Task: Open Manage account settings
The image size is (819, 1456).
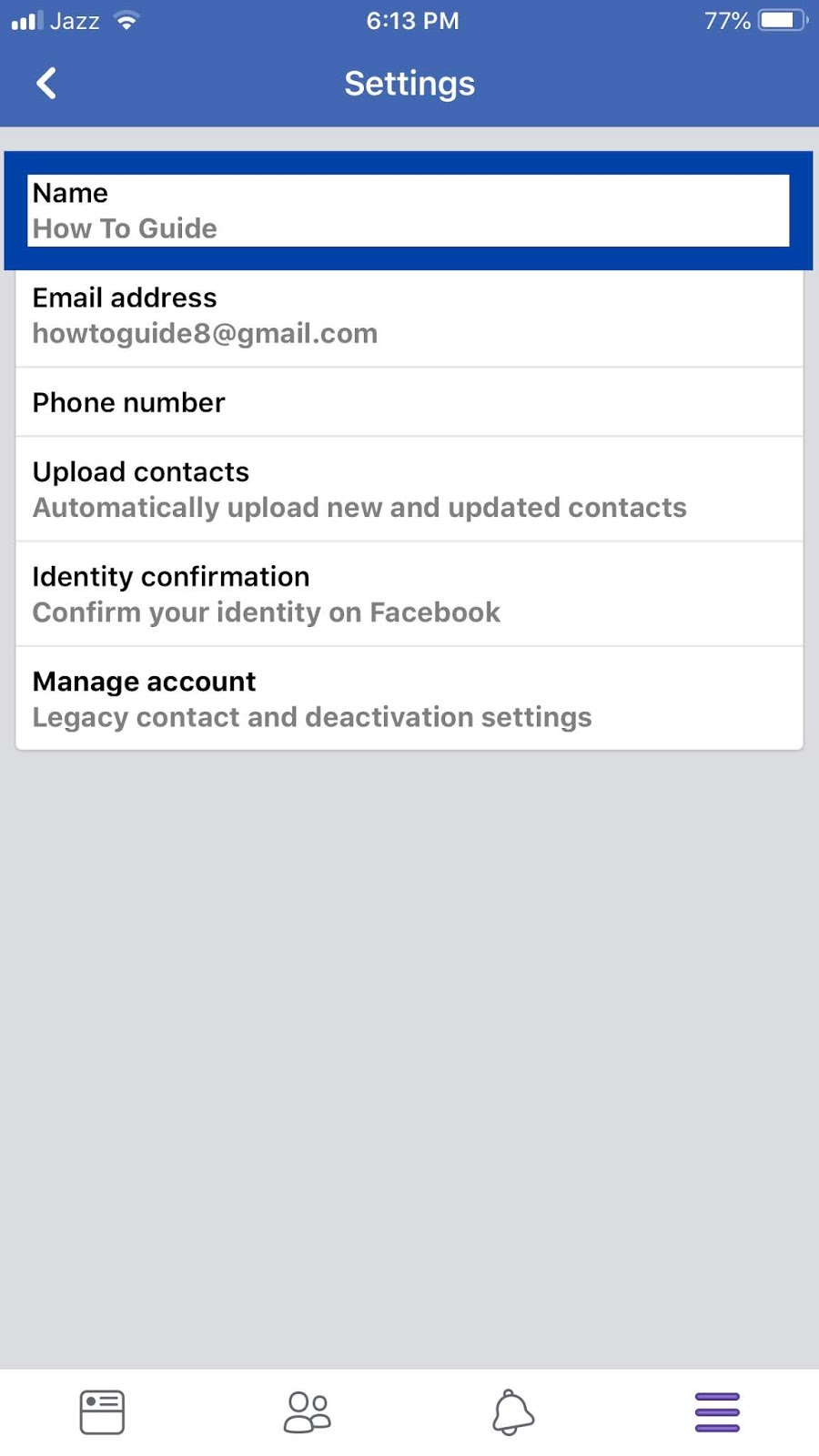Action: (408, 699)
